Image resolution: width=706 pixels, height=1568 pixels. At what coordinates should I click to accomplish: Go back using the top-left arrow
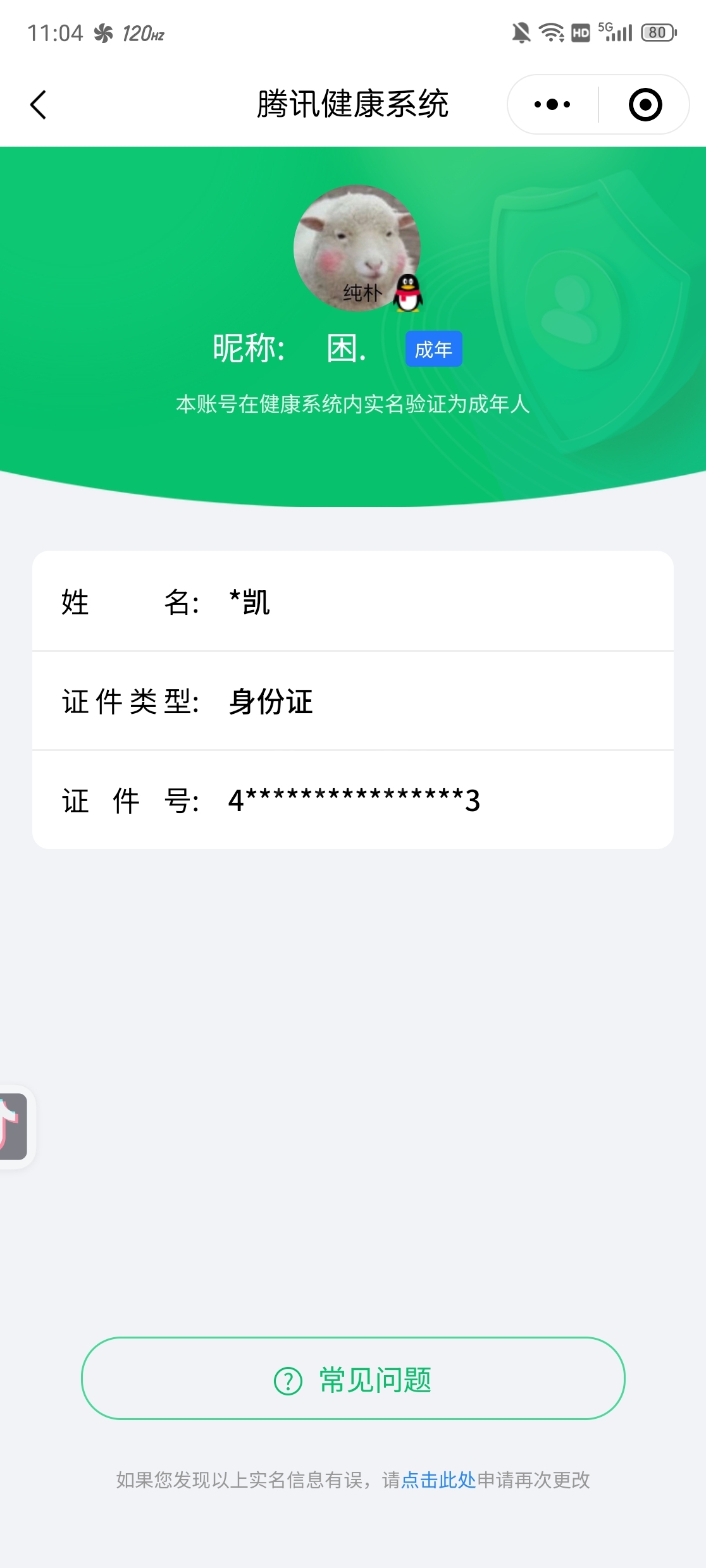(38, 104)
